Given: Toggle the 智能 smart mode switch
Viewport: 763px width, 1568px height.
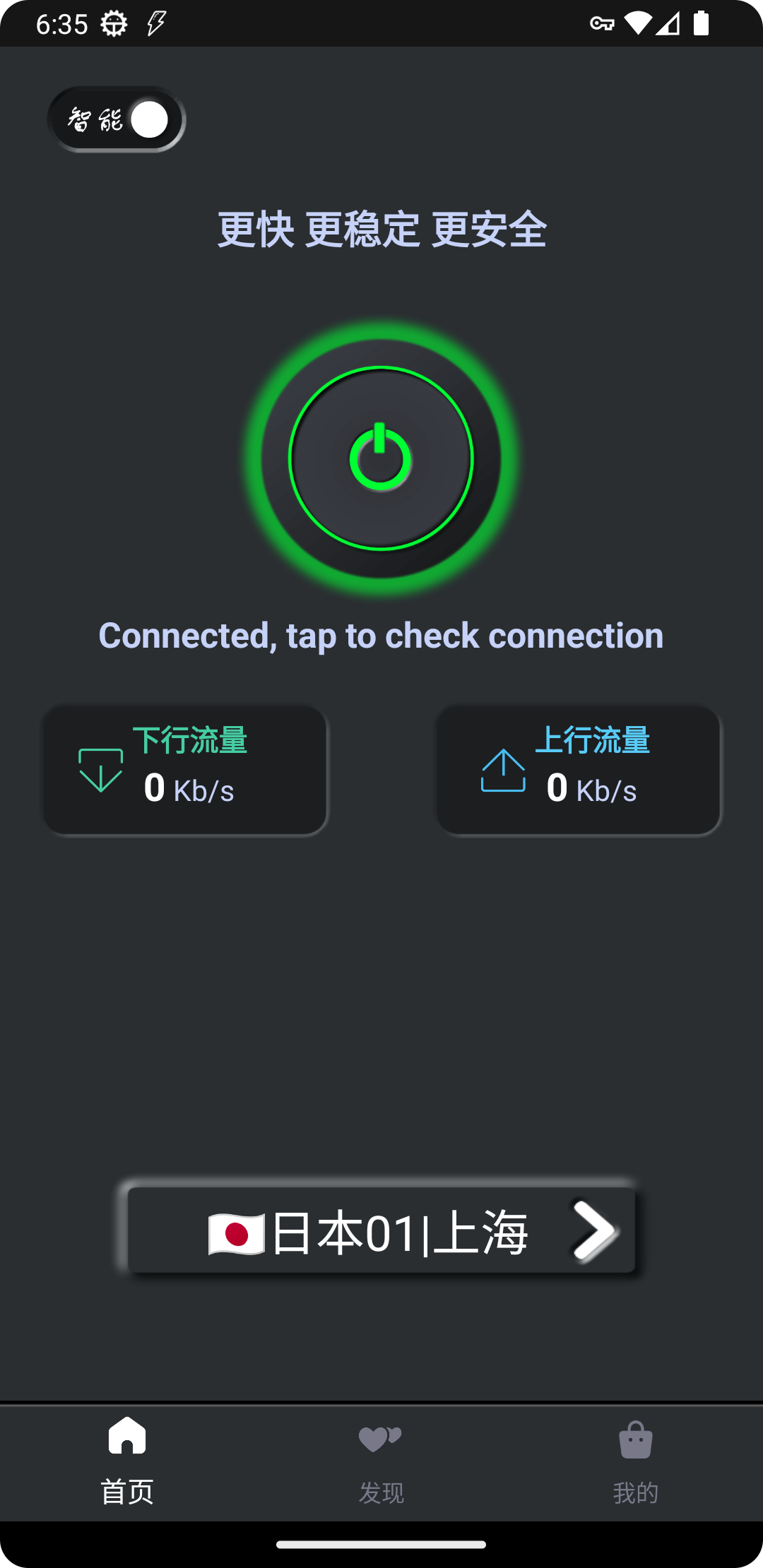Looking at the screenshot, I should 117,119.
